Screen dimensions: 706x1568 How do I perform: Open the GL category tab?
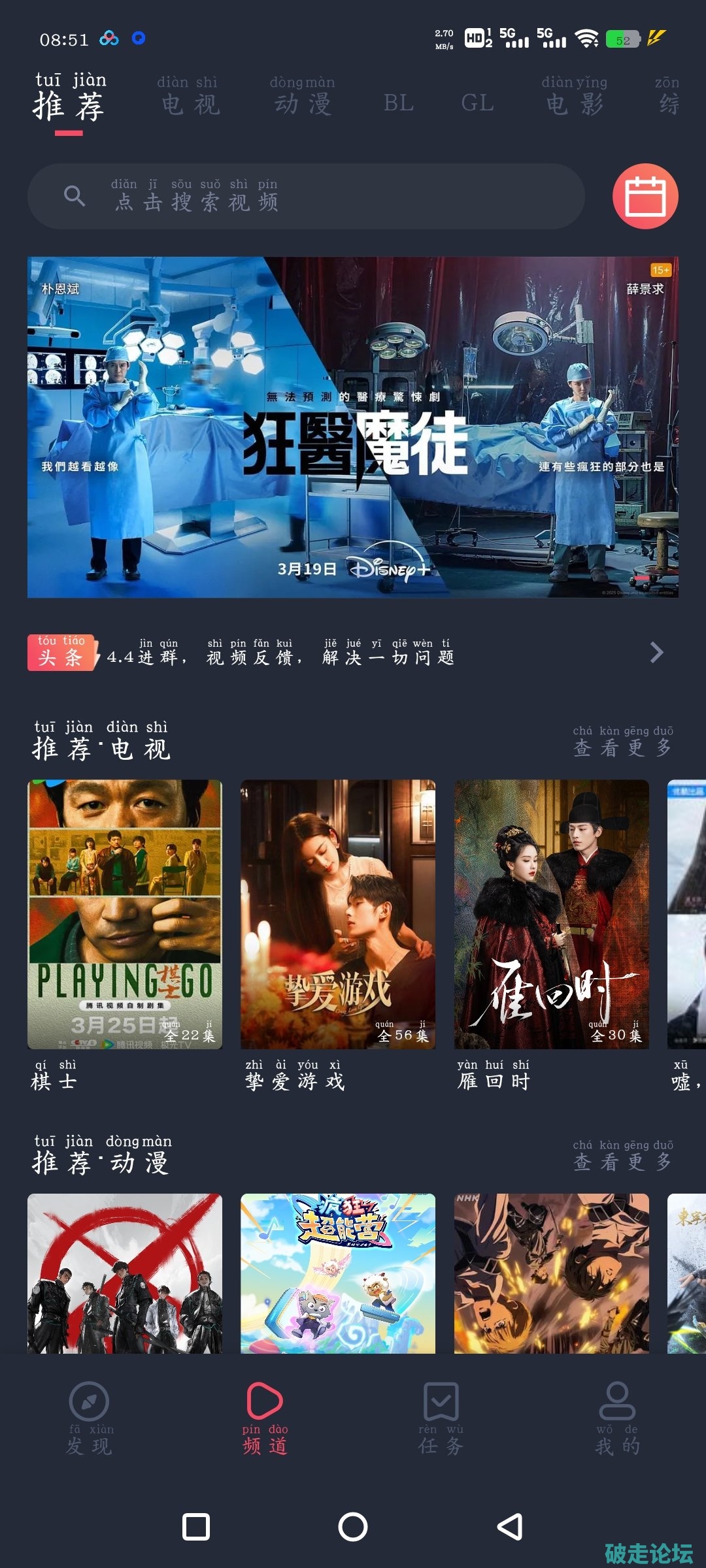[x=477, y=103]
